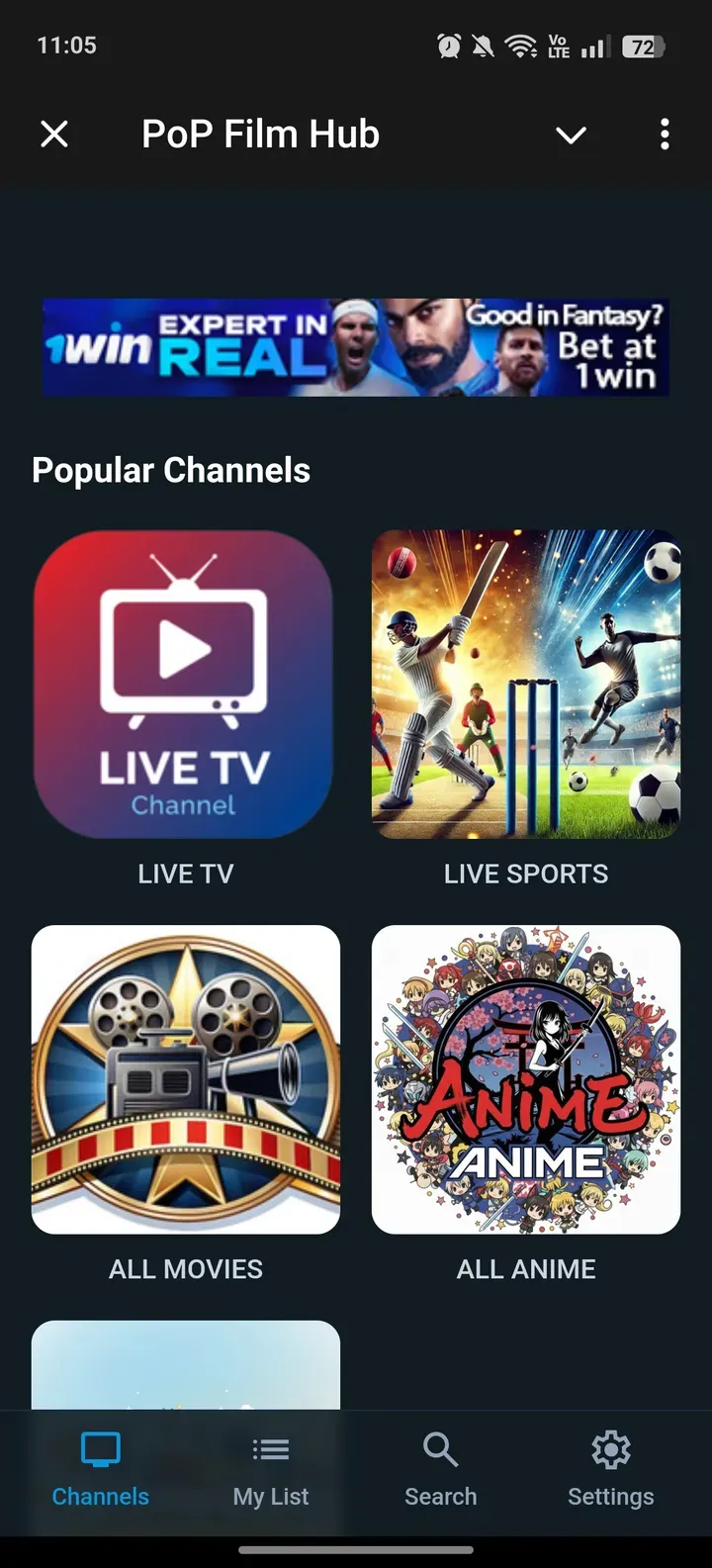712x1568 pixels.
Task: Select the LIVE SPORTS channel tile
Action: click(526, 685)
